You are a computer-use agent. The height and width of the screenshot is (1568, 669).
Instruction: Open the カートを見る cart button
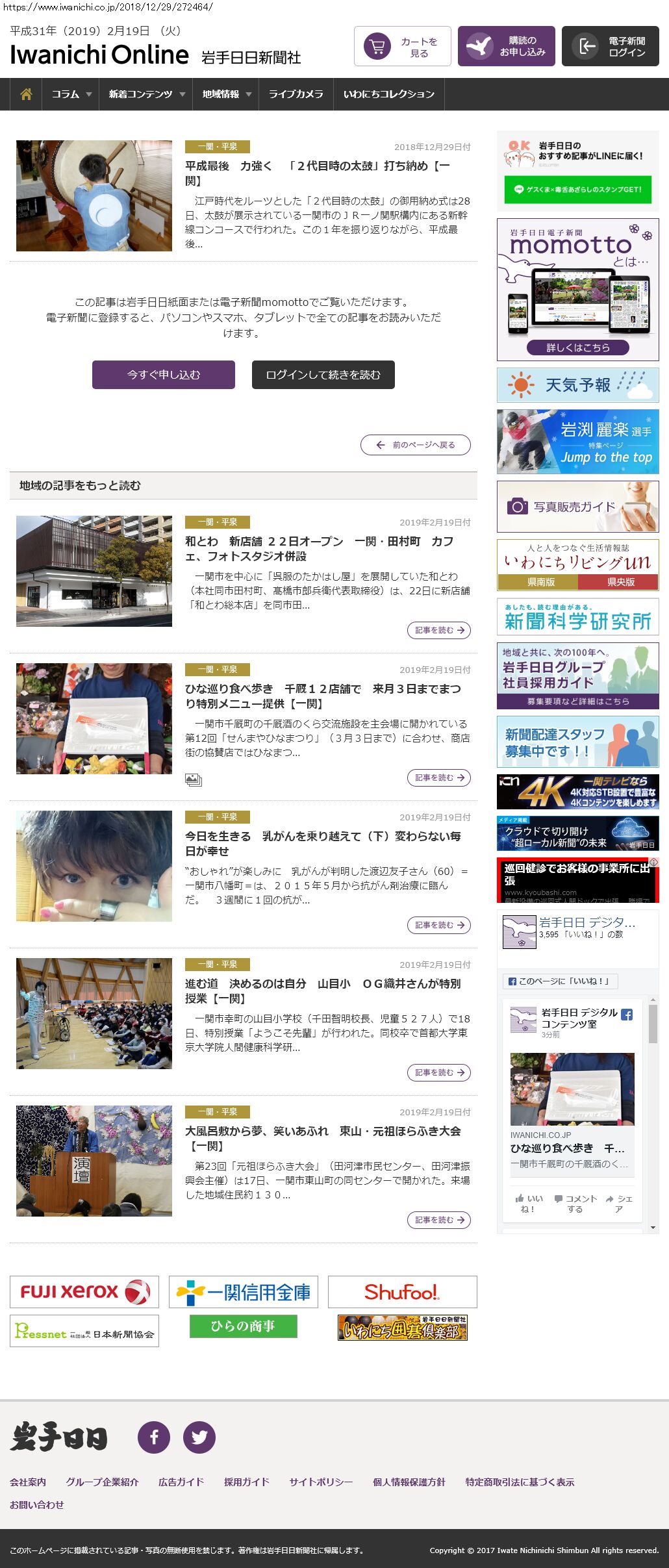coord(402,47)
